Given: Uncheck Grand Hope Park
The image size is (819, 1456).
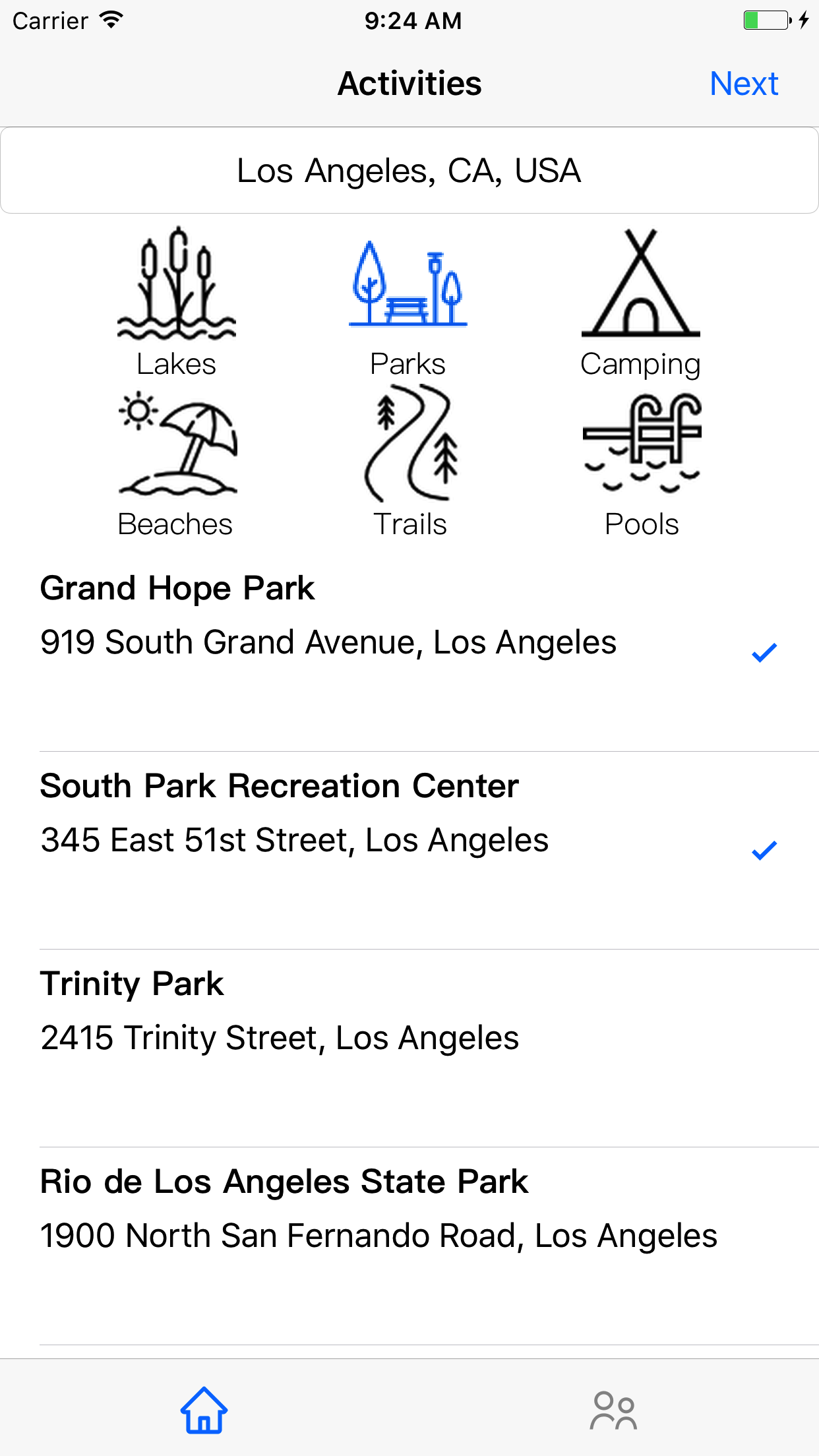Looking at the screenshot, I should pos(409,652).
